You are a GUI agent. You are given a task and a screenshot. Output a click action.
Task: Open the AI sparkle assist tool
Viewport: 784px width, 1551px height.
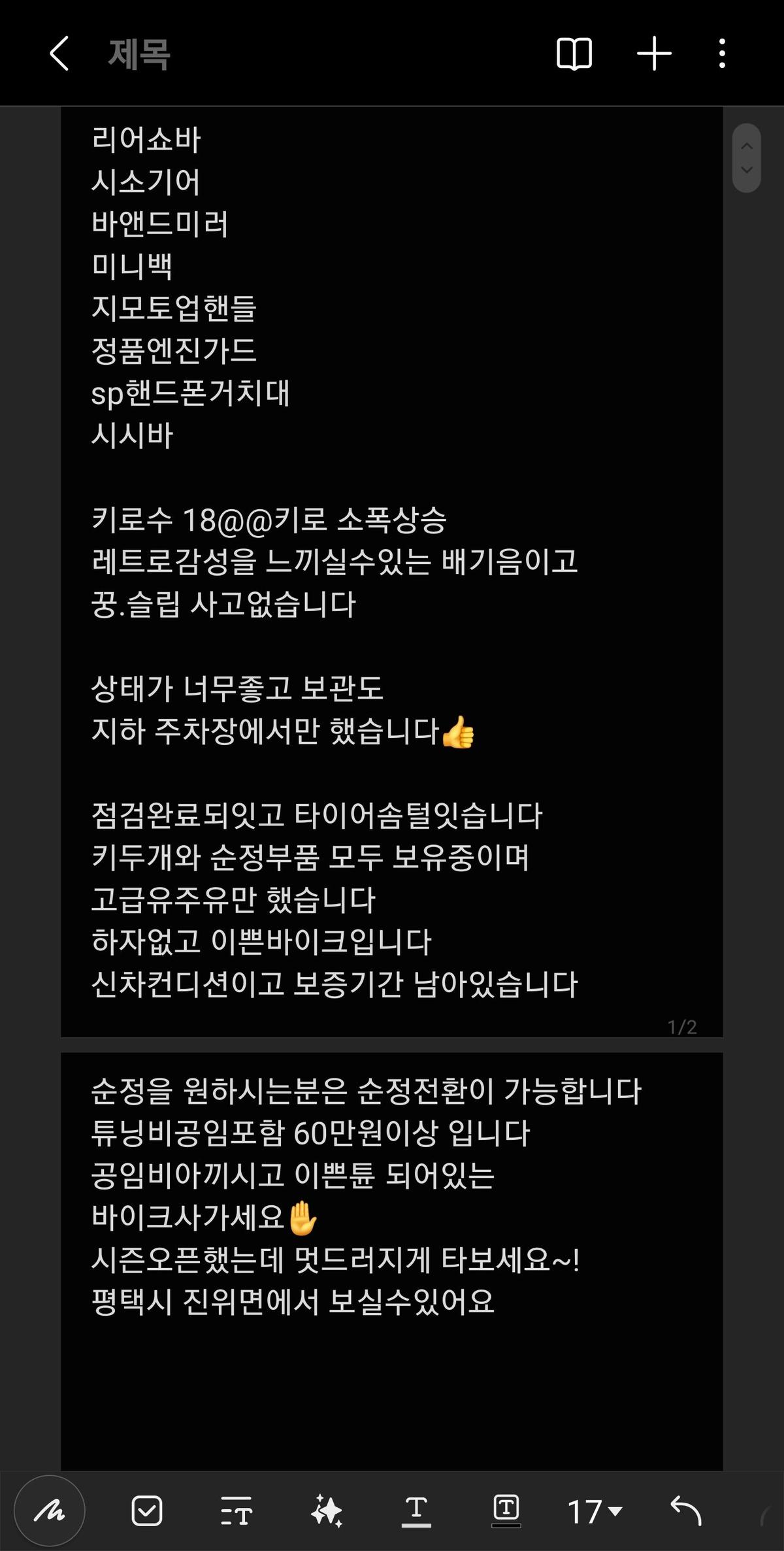[326, 1510]
